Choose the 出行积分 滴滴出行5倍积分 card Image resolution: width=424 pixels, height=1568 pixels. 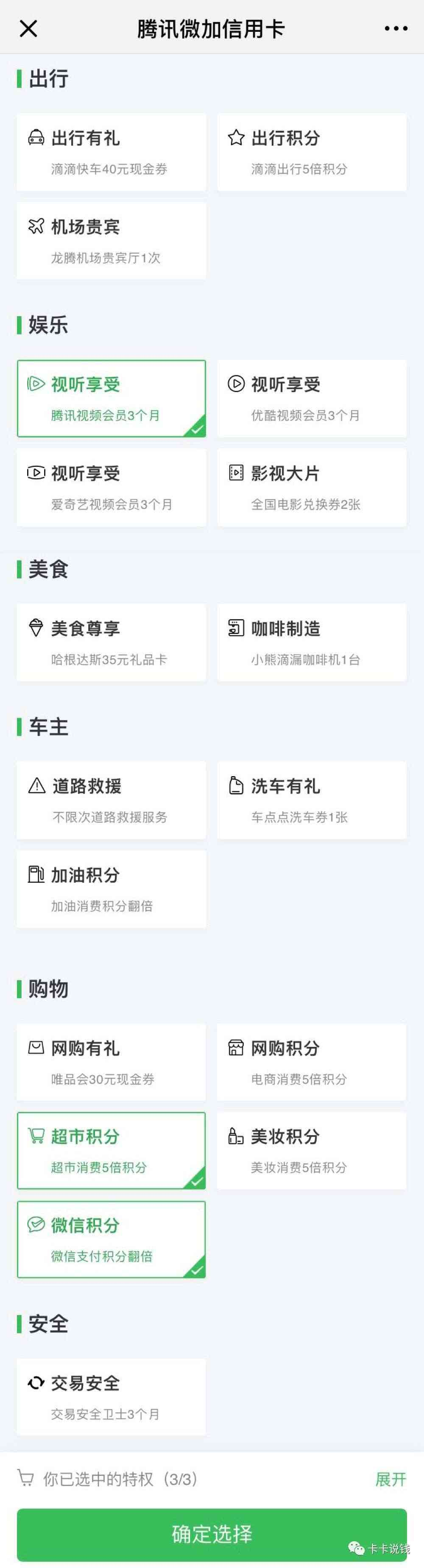[x=312, y=152]
